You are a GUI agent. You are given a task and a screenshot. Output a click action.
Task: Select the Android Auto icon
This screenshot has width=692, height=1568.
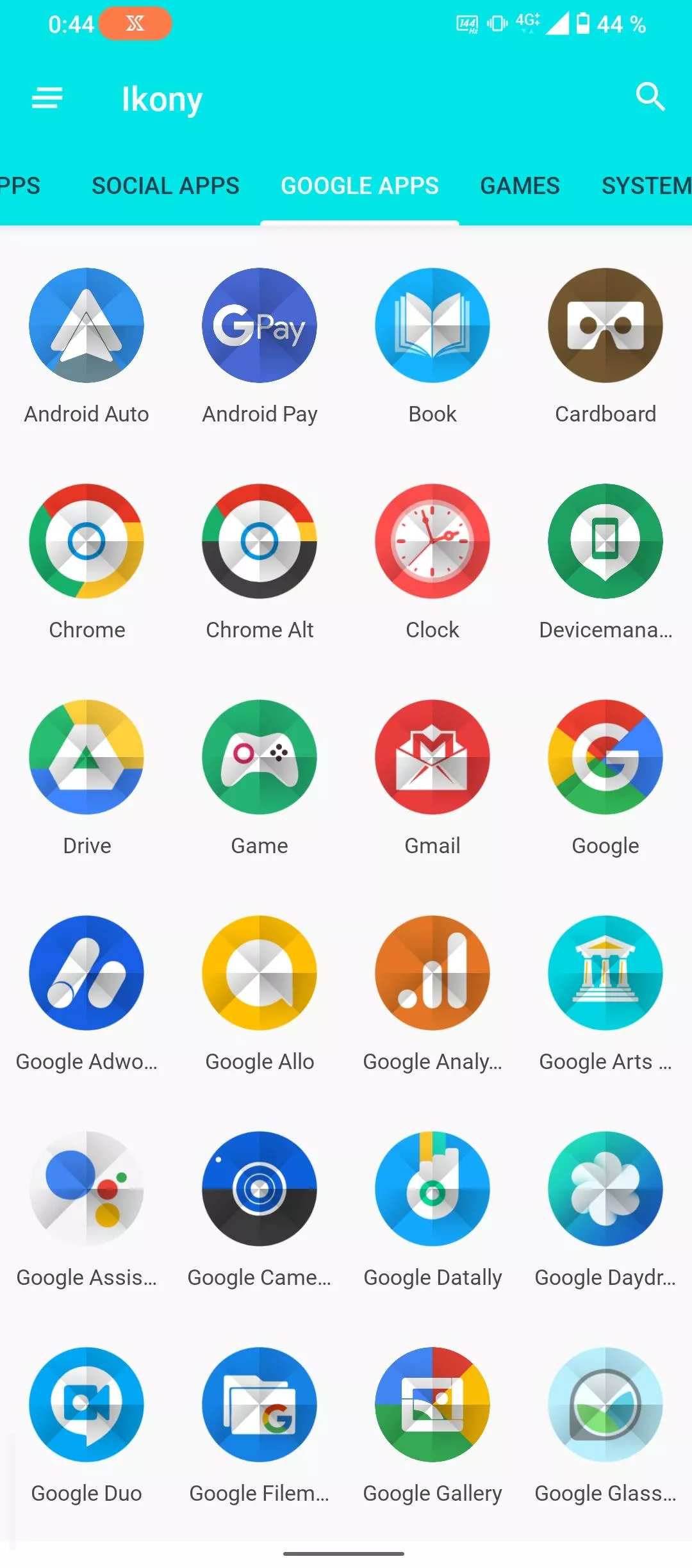click(x=86, y=325)
